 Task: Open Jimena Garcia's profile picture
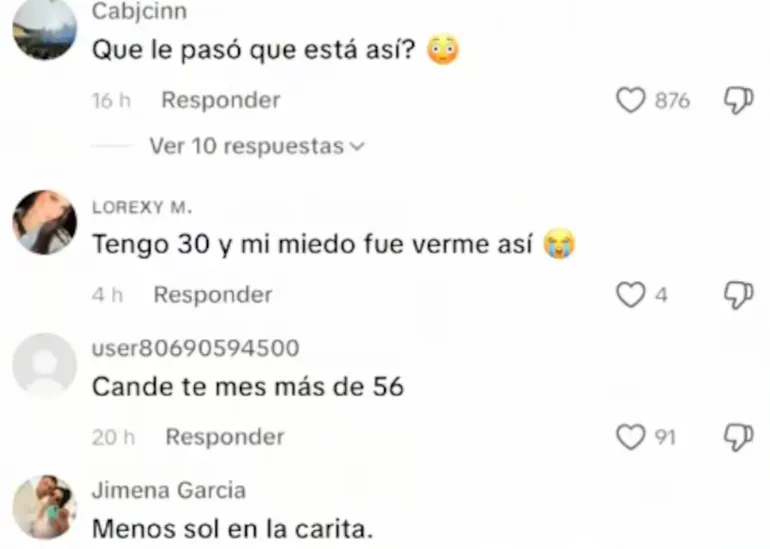[44, 507]
